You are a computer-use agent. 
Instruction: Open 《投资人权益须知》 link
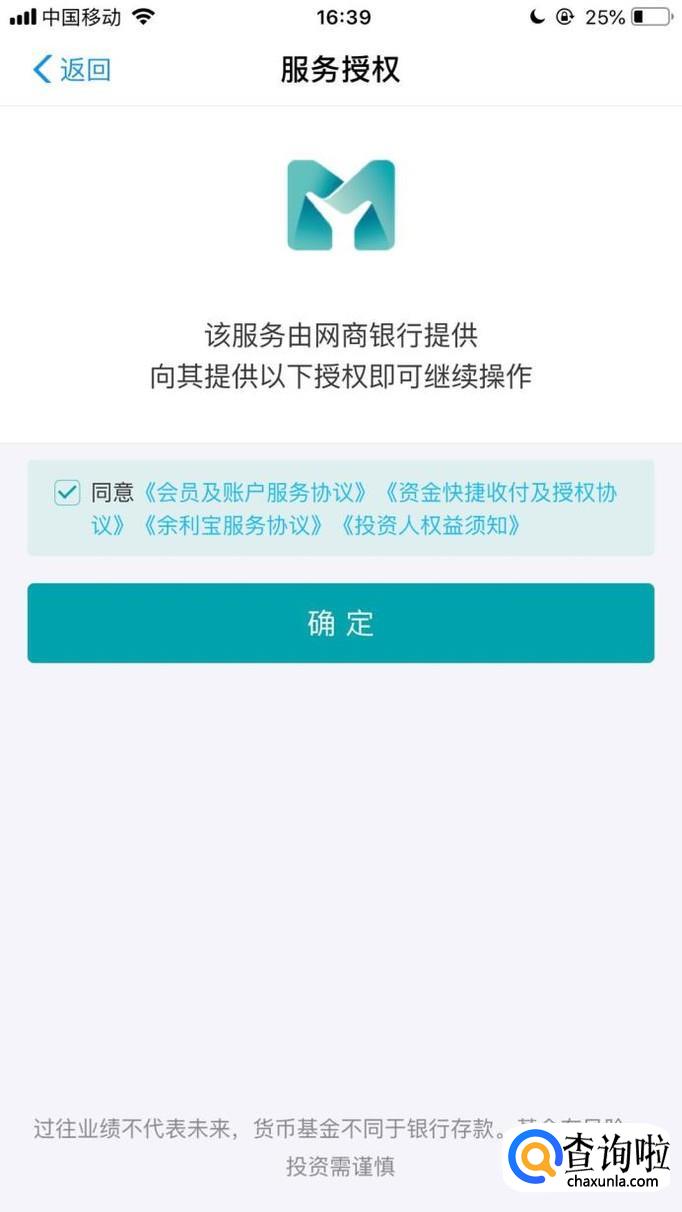click(430, 525)
